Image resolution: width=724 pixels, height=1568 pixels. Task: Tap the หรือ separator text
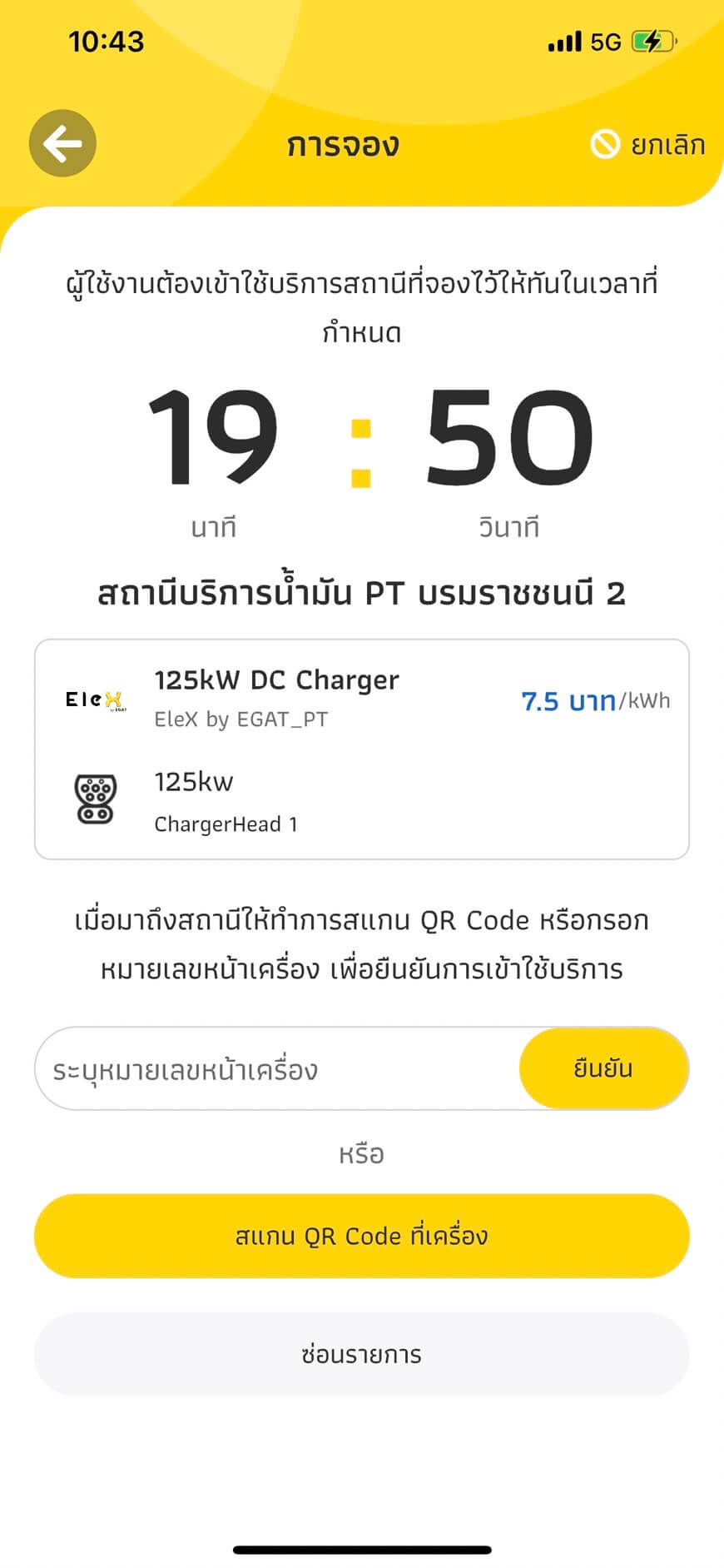tap(360, 1153)
